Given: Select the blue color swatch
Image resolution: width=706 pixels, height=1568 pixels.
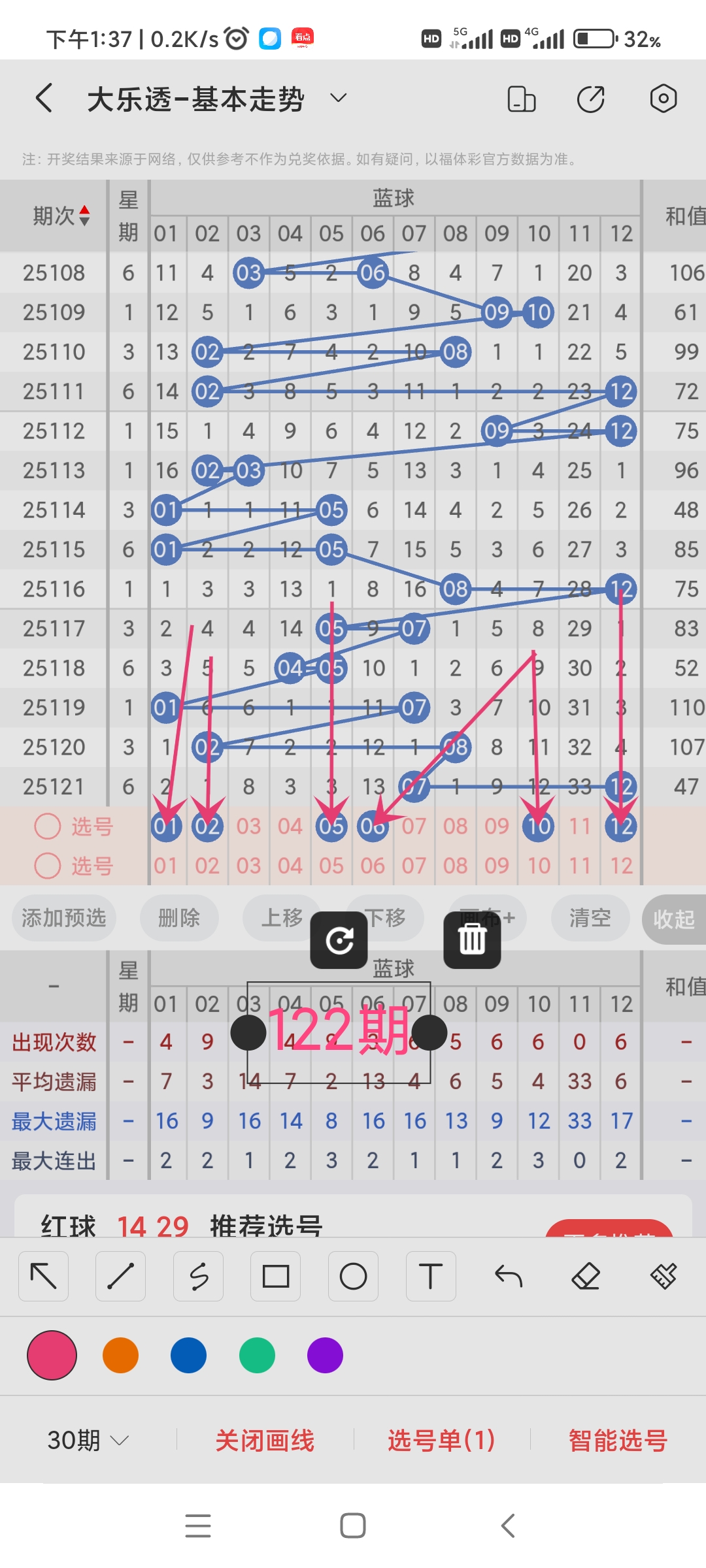Looking at the screenshot, I should 188,1356.
